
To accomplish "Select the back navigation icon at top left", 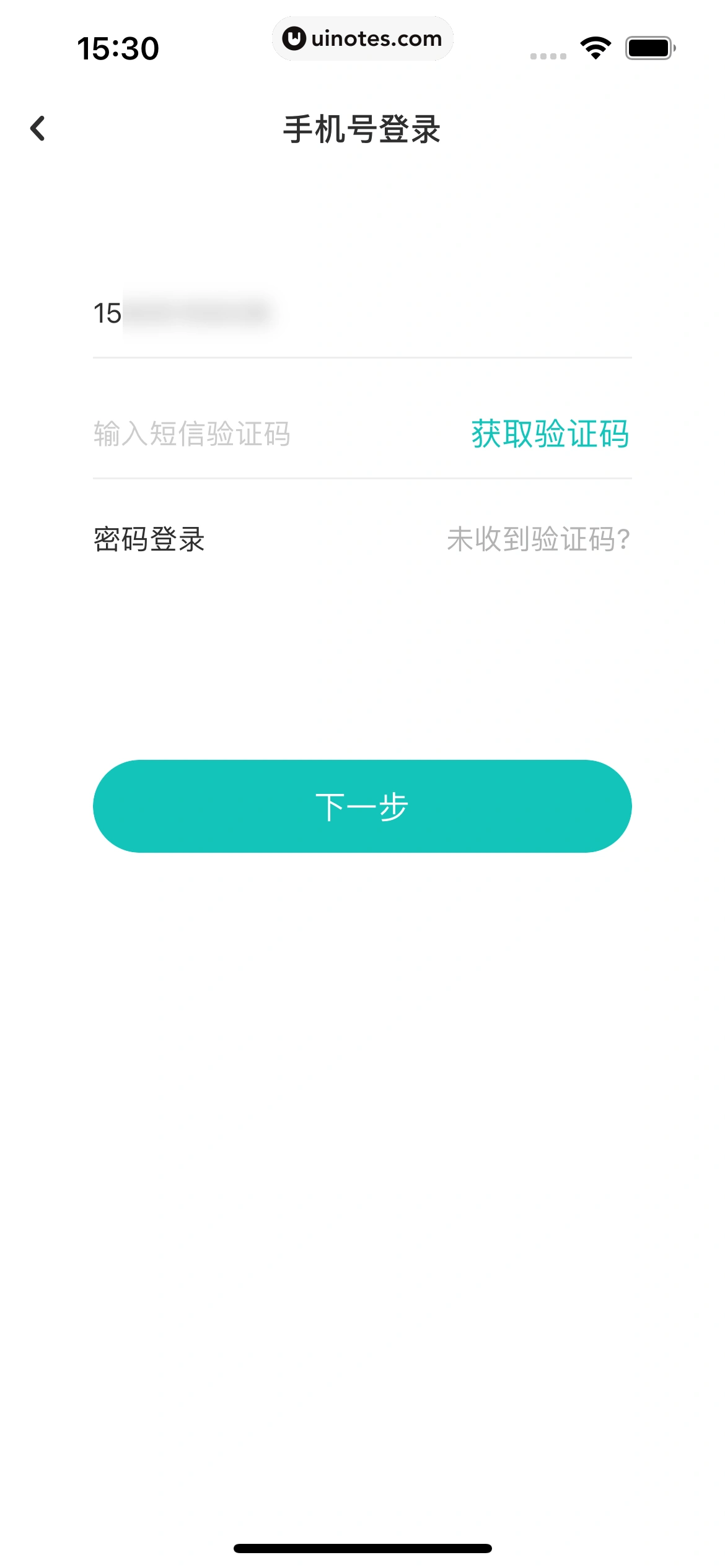I will click(x=38, y=129).
